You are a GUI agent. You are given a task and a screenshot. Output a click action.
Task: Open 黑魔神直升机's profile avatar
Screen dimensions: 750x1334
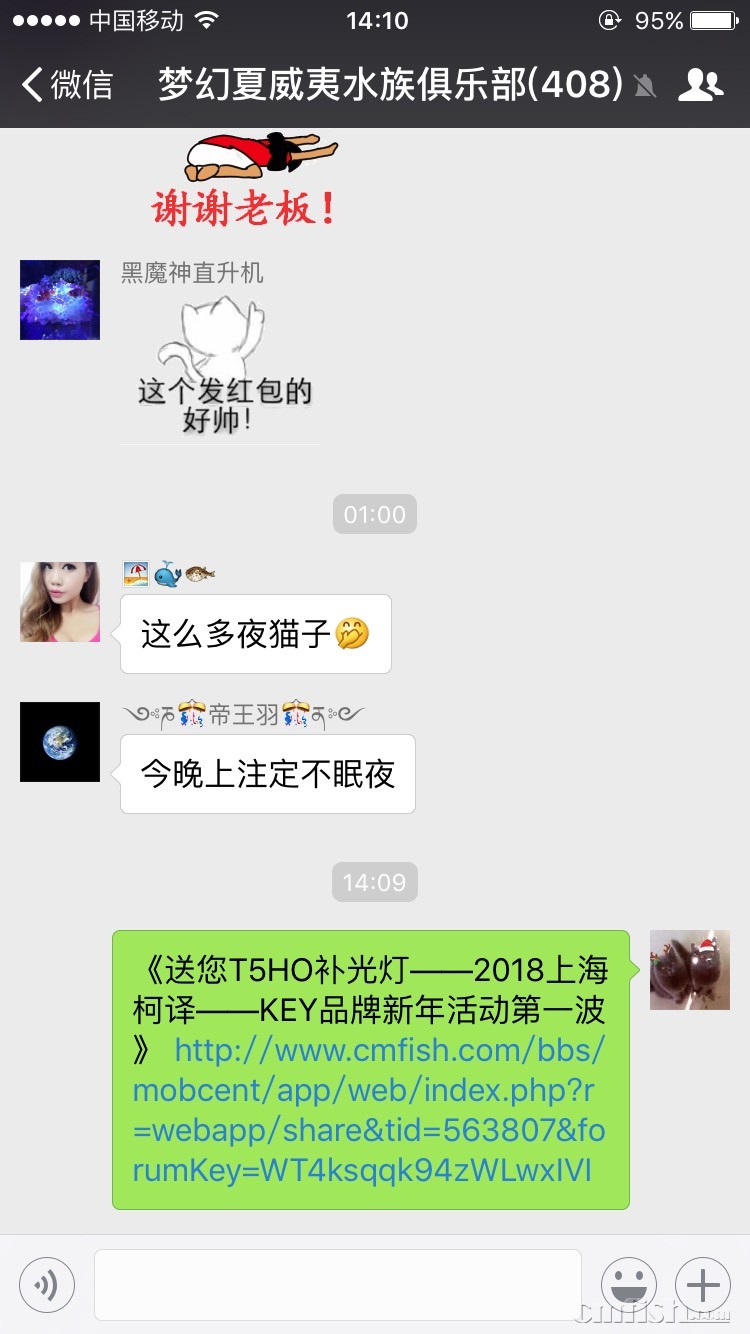59,300
